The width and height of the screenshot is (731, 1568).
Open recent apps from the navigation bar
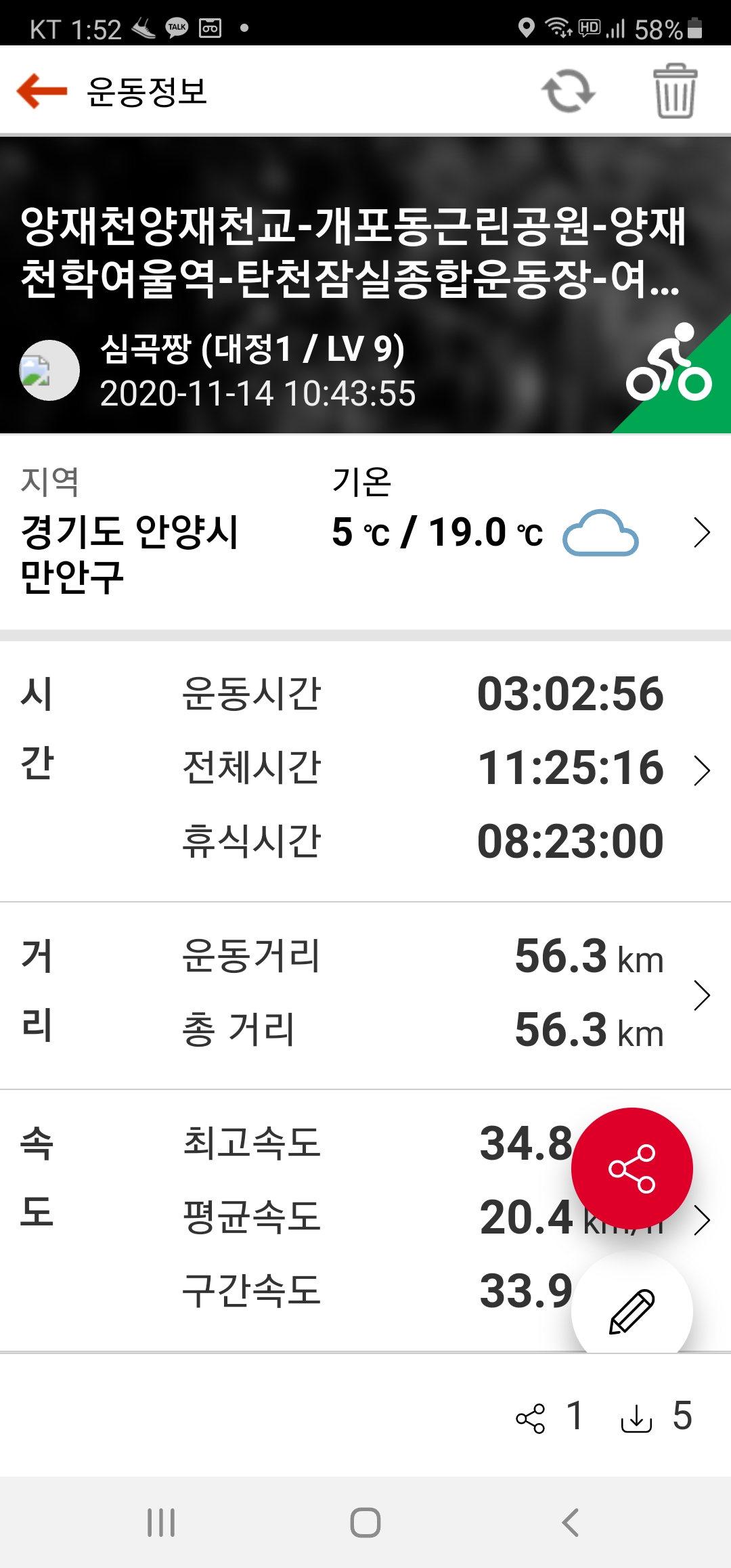[x=161, y=1523]
